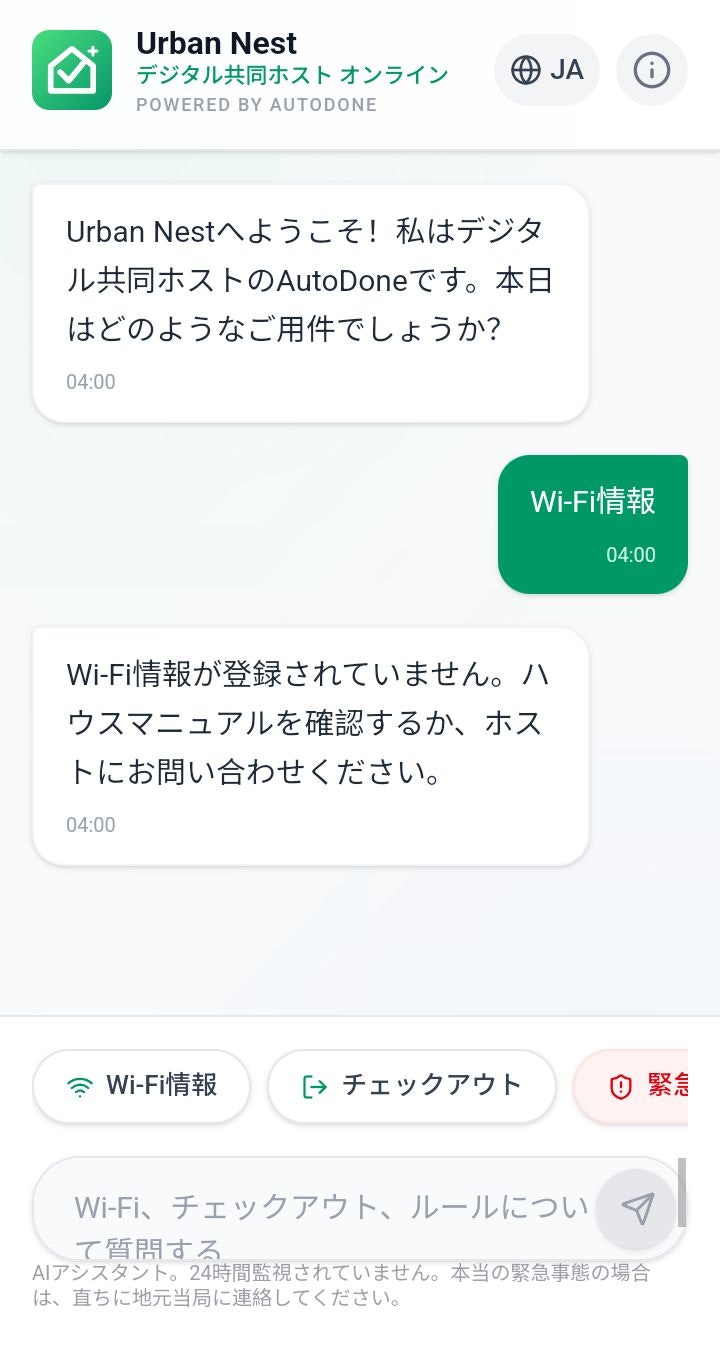
Task: Send the message with paper plane icon
Action: coord(637,1209)
